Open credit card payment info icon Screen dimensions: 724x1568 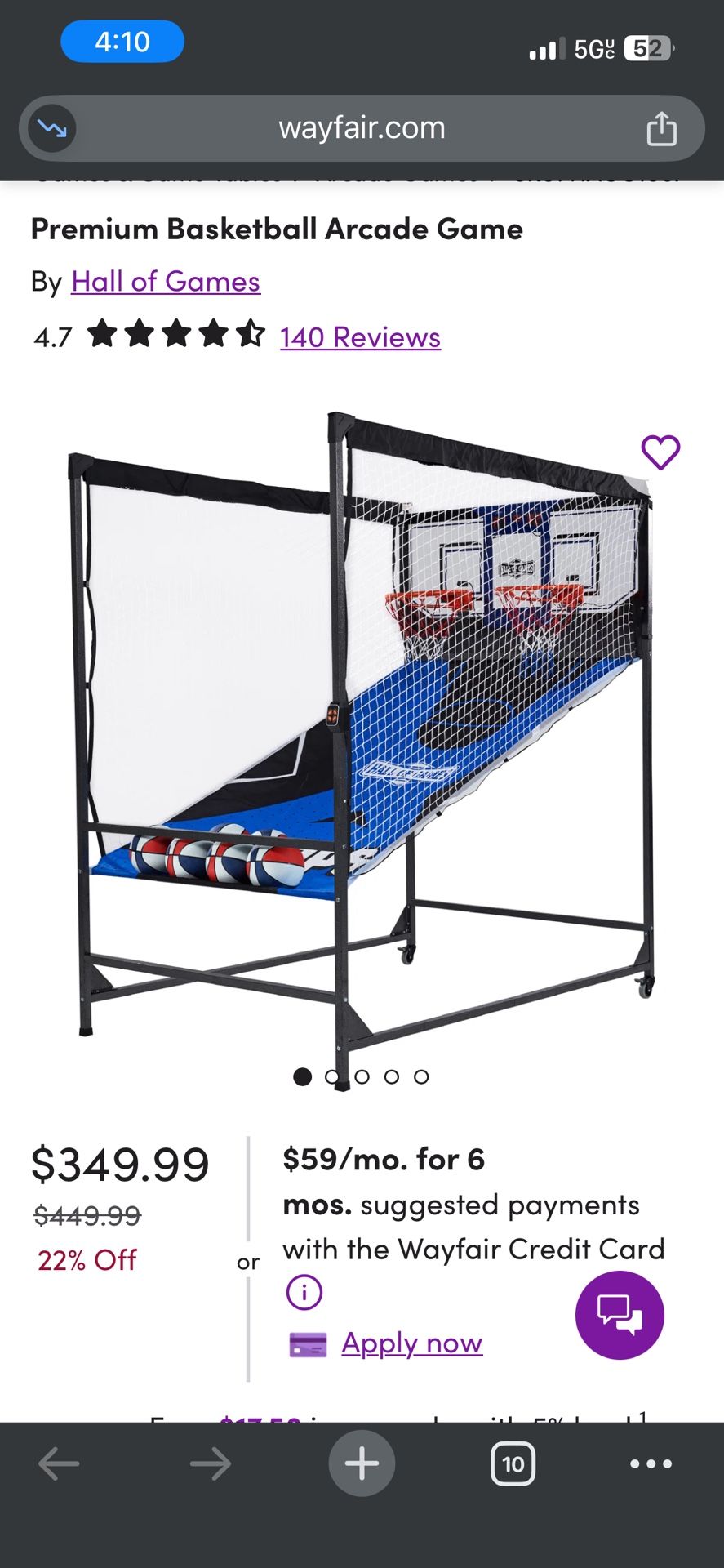click(304, 1292)
